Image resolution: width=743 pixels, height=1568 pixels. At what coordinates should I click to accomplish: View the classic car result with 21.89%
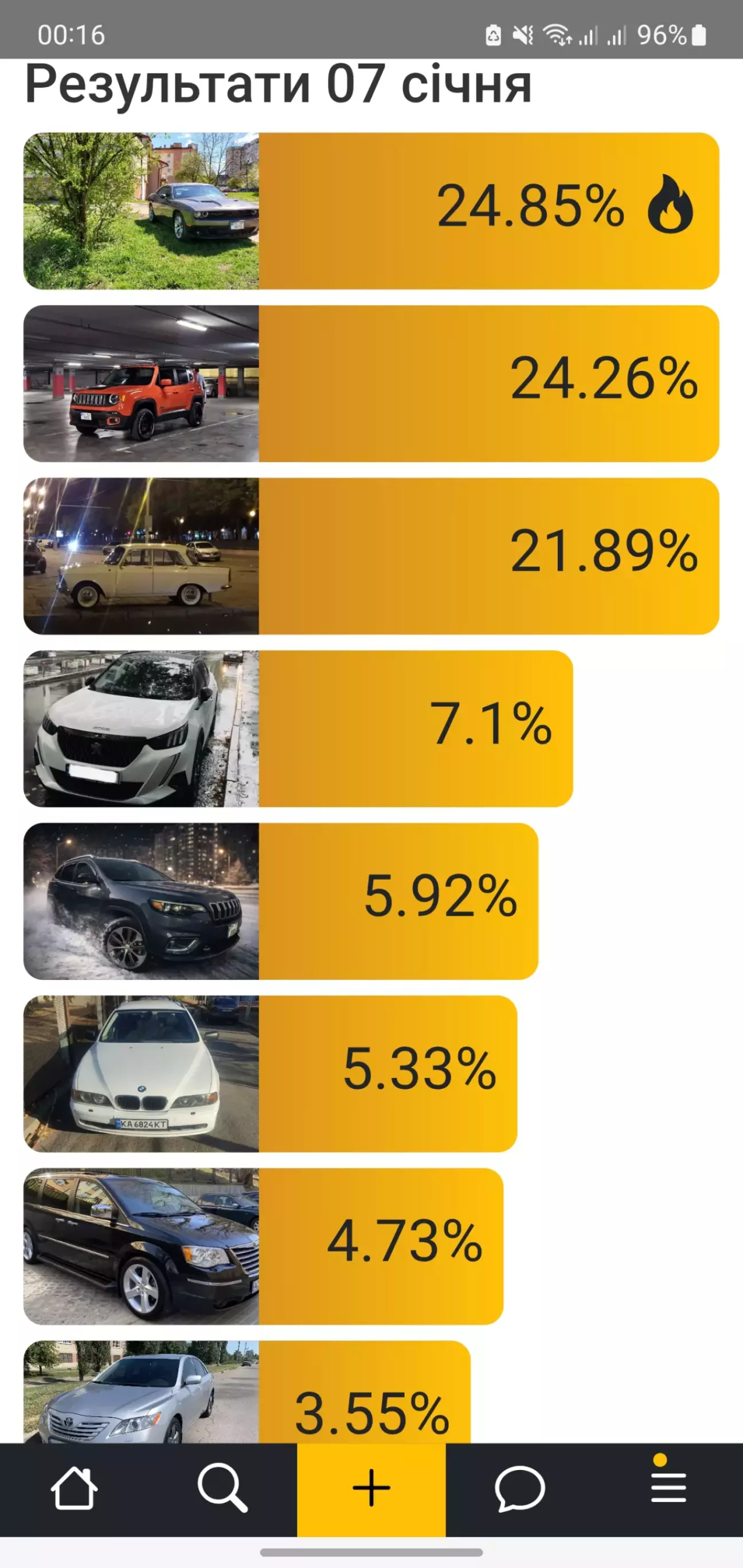click(371, 556)
